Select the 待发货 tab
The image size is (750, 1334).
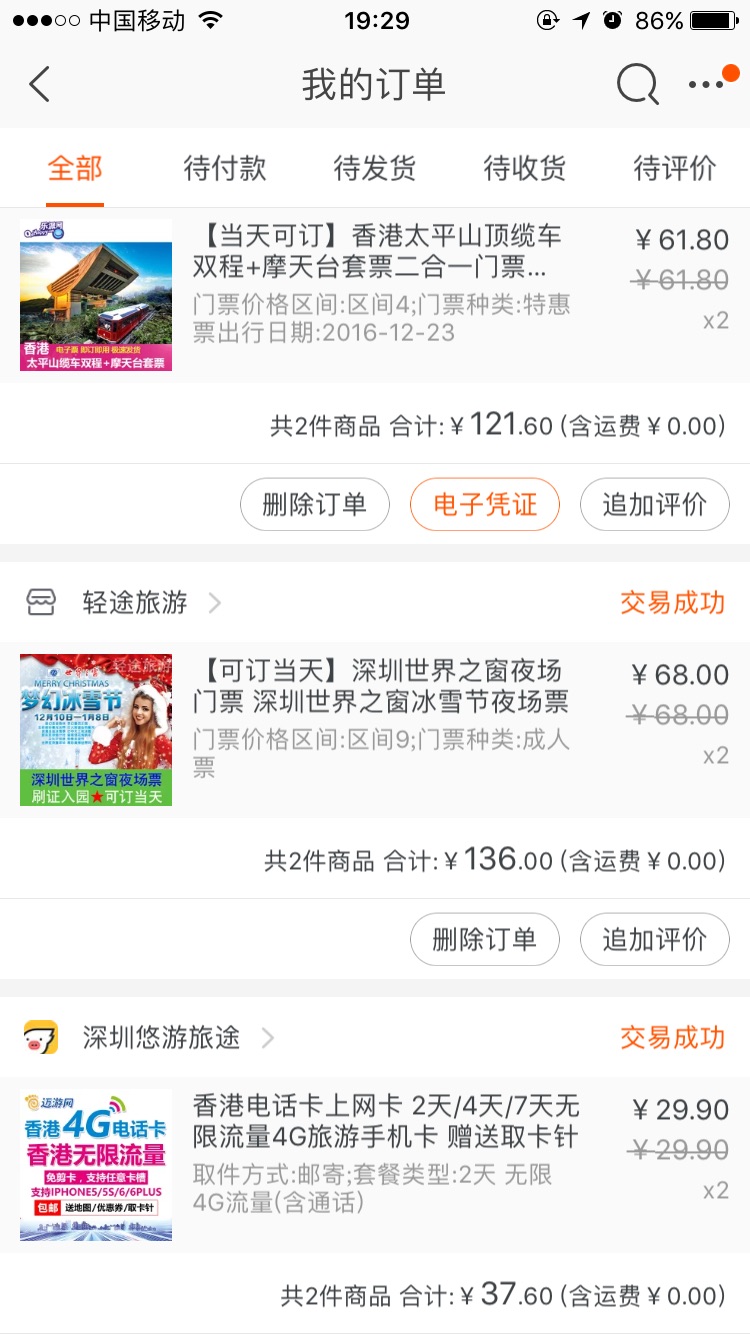click(375, 168)
